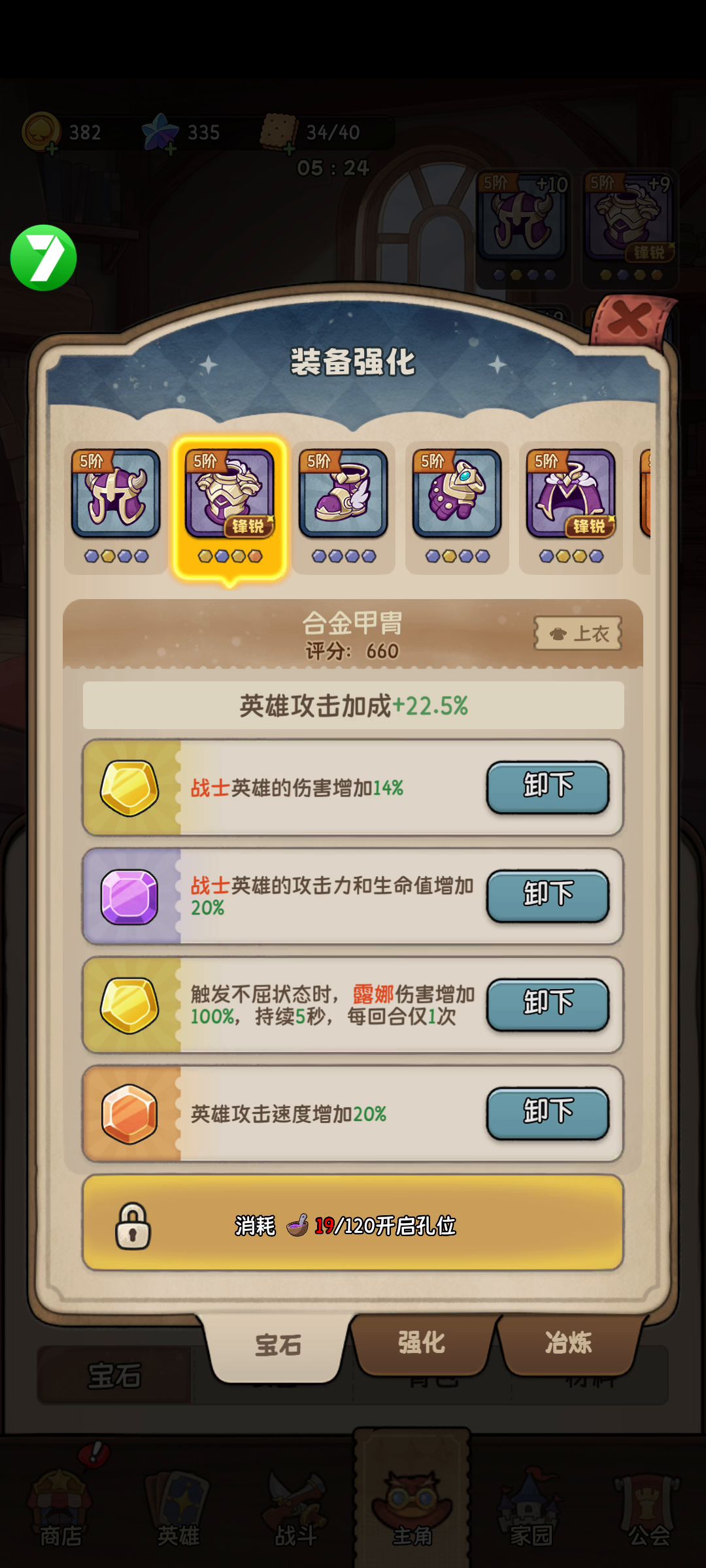Screen dimensions: 706x1568
Task: Unlock new gem slot with 开启孔位
Action: [352, 1223]
